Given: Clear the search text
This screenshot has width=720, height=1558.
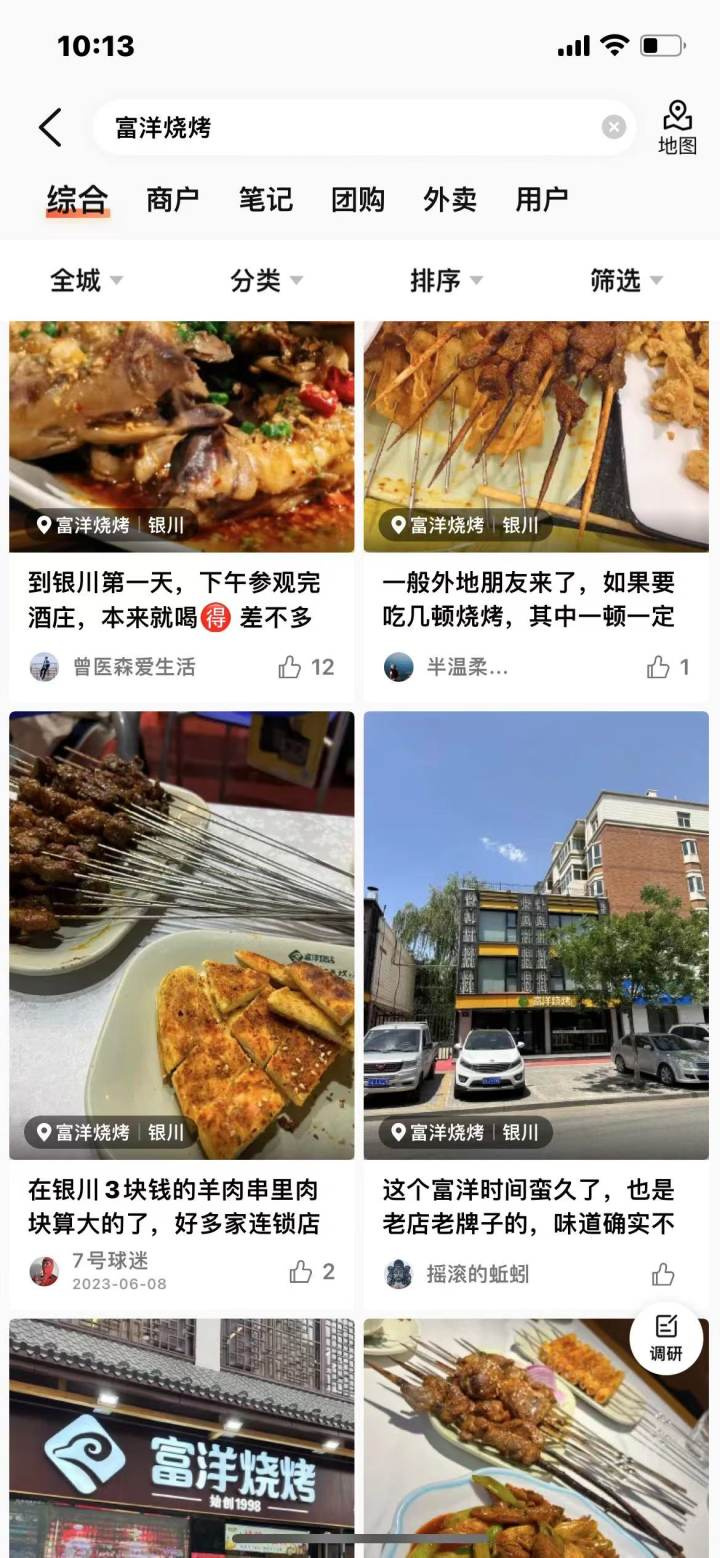Looking at the screenshot, I should click(614, 128).
